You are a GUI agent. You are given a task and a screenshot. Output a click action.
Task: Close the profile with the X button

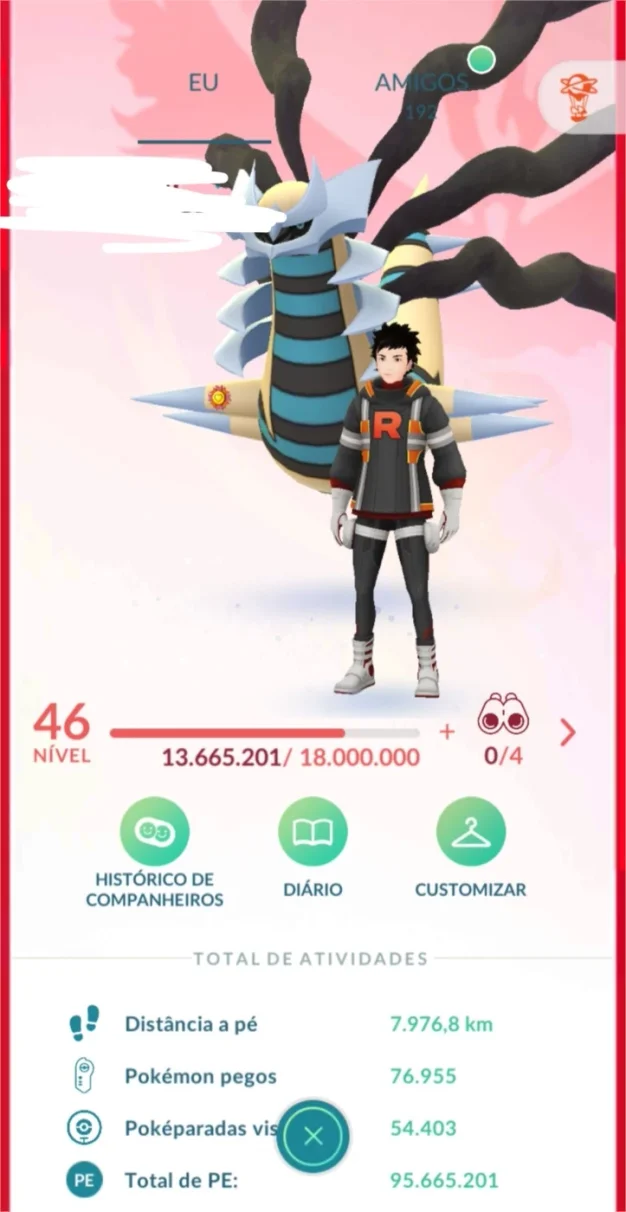(312, 1136)
